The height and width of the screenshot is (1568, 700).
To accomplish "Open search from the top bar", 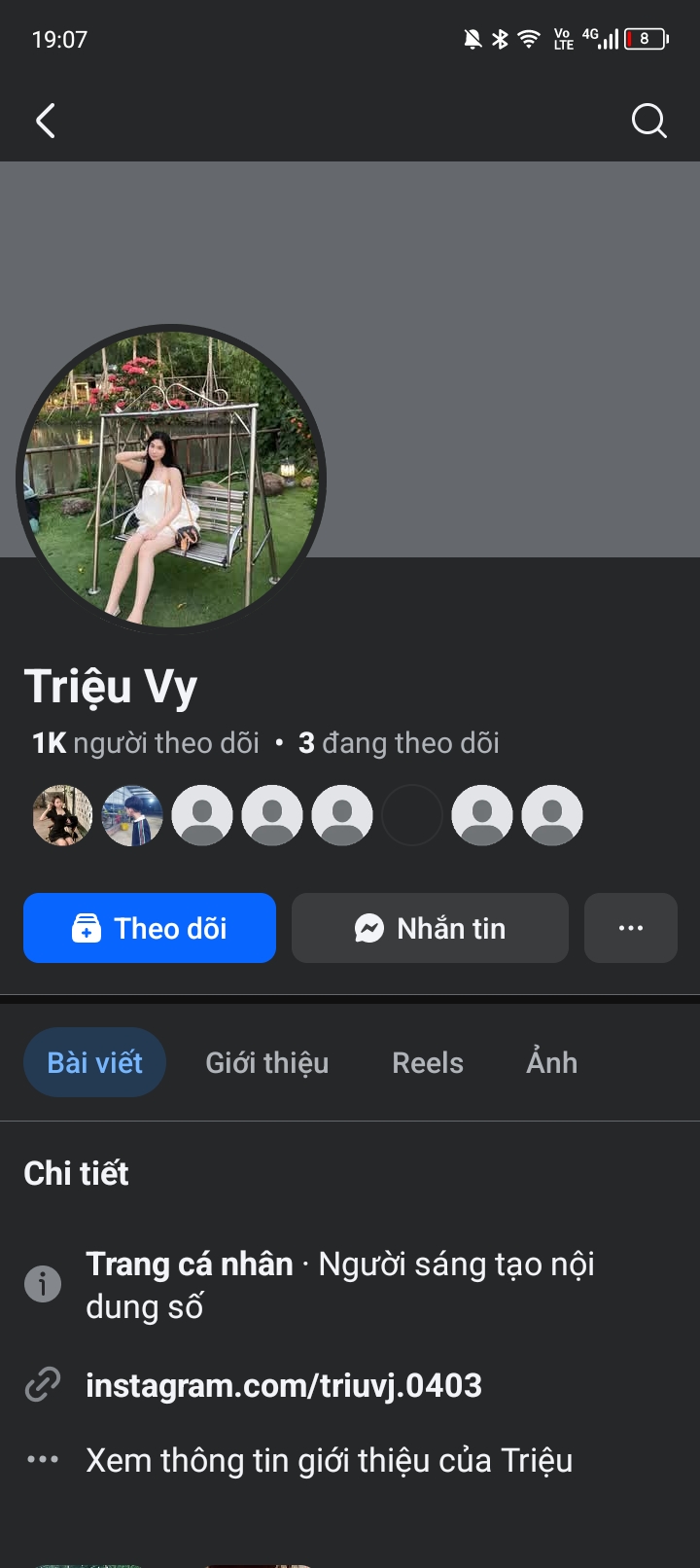I will pyautogui.click(x=647, y=121).
